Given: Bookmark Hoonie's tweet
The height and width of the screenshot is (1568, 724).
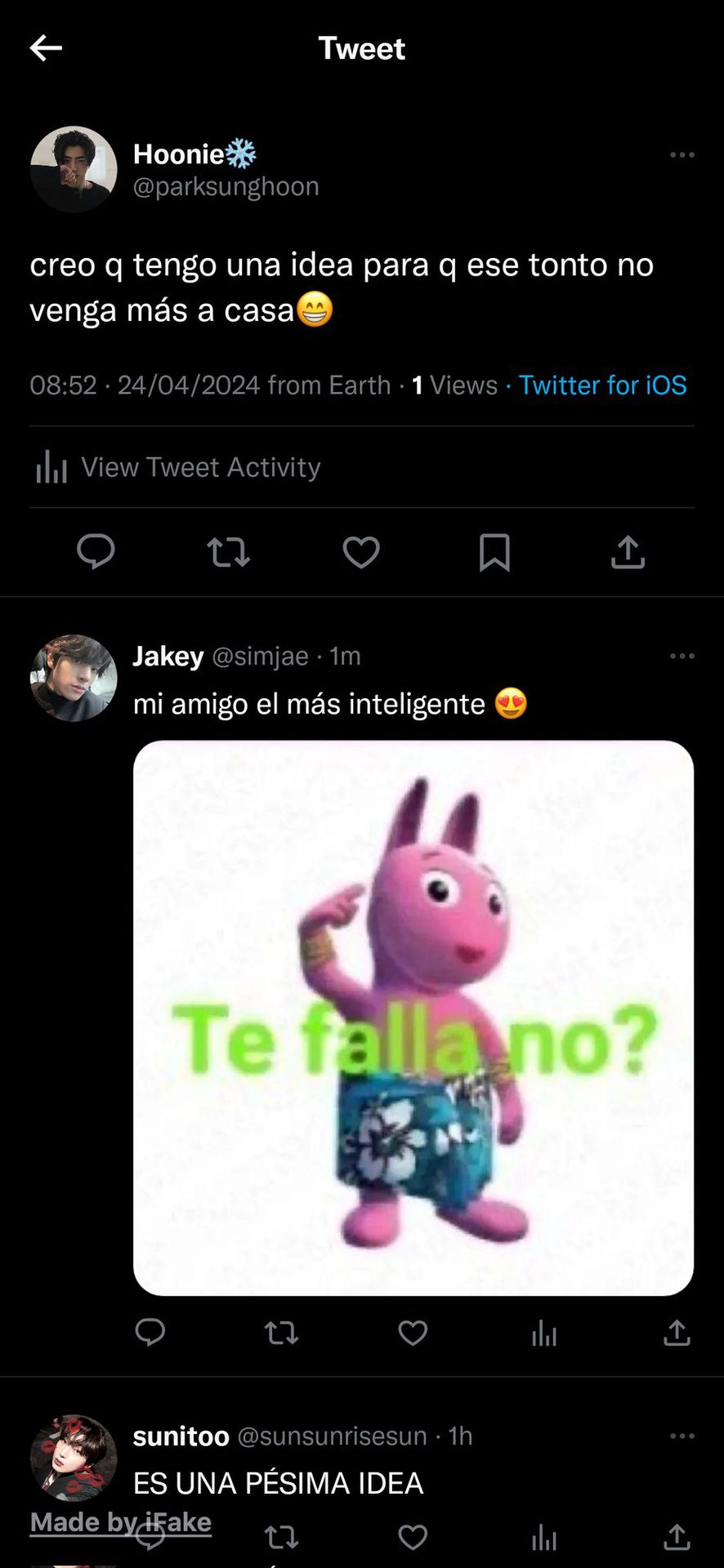Looking at the screenshot, I should click(494, 552).
